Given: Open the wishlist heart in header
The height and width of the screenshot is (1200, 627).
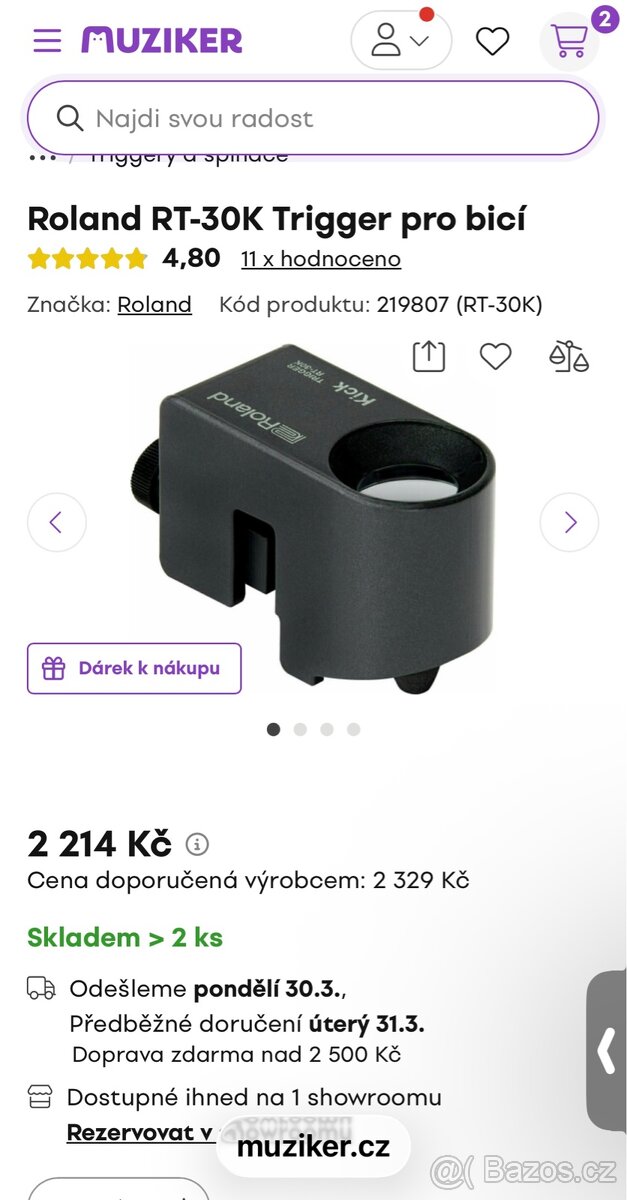Looking at the screenshot, I should pyautogui.click(x=492, y=41).
